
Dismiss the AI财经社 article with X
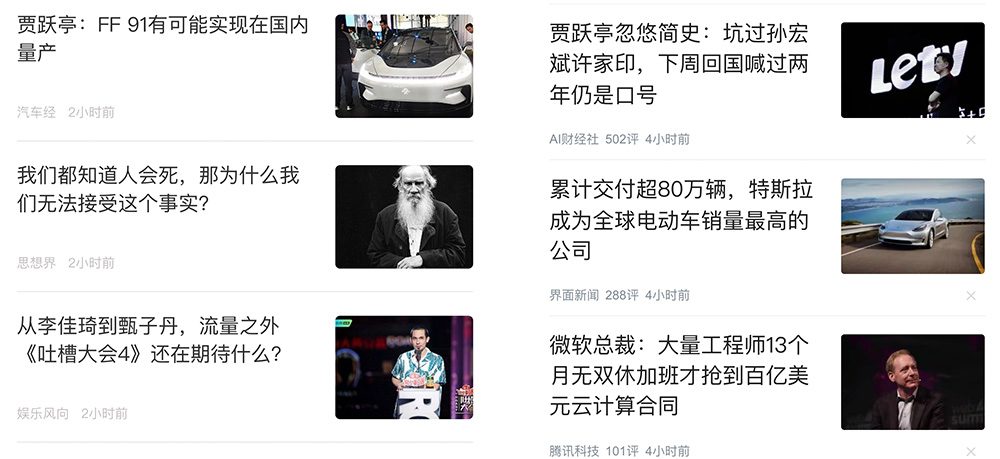(x=971, y=140)
